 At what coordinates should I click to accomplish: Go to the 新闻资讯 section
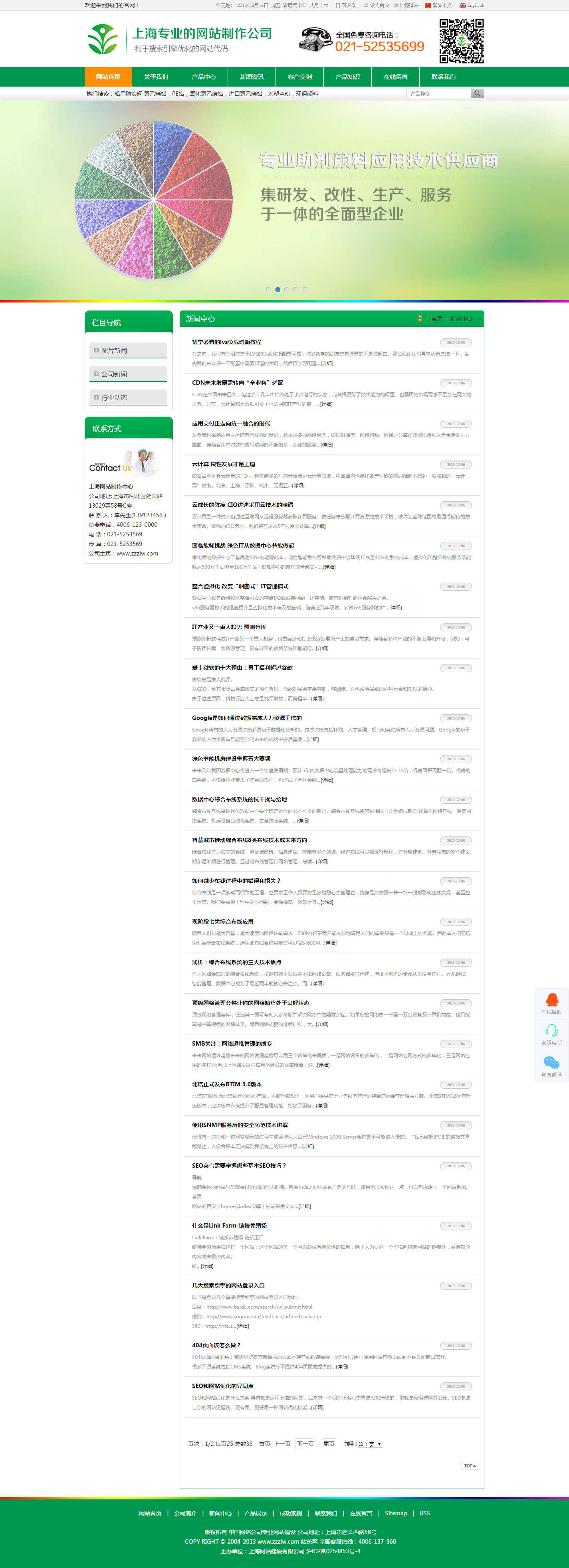point(252,77)
